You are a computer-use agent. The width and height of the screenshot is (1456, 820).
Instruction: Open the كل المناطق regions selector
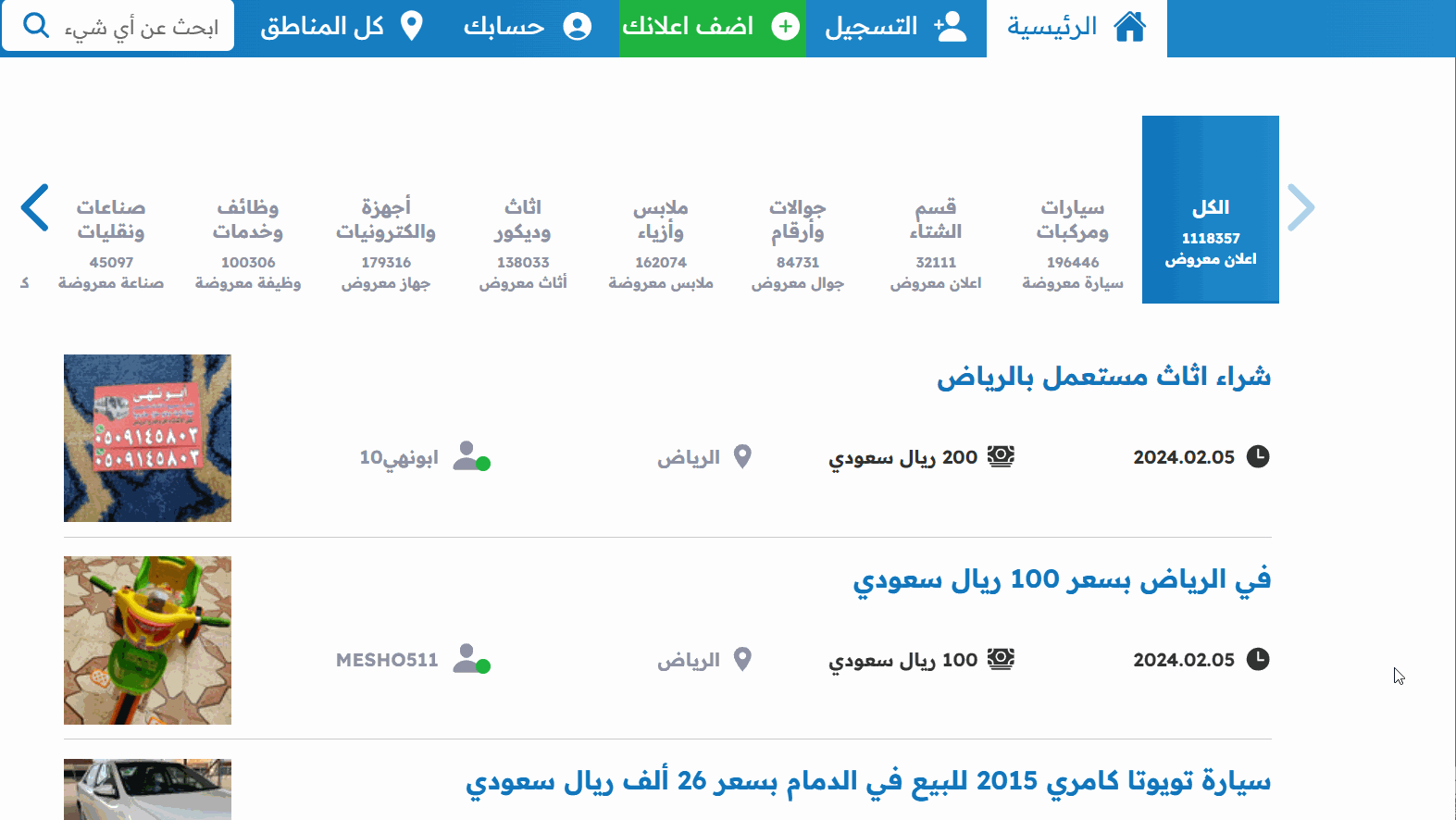pyautogui.click(x=341, y=28)
